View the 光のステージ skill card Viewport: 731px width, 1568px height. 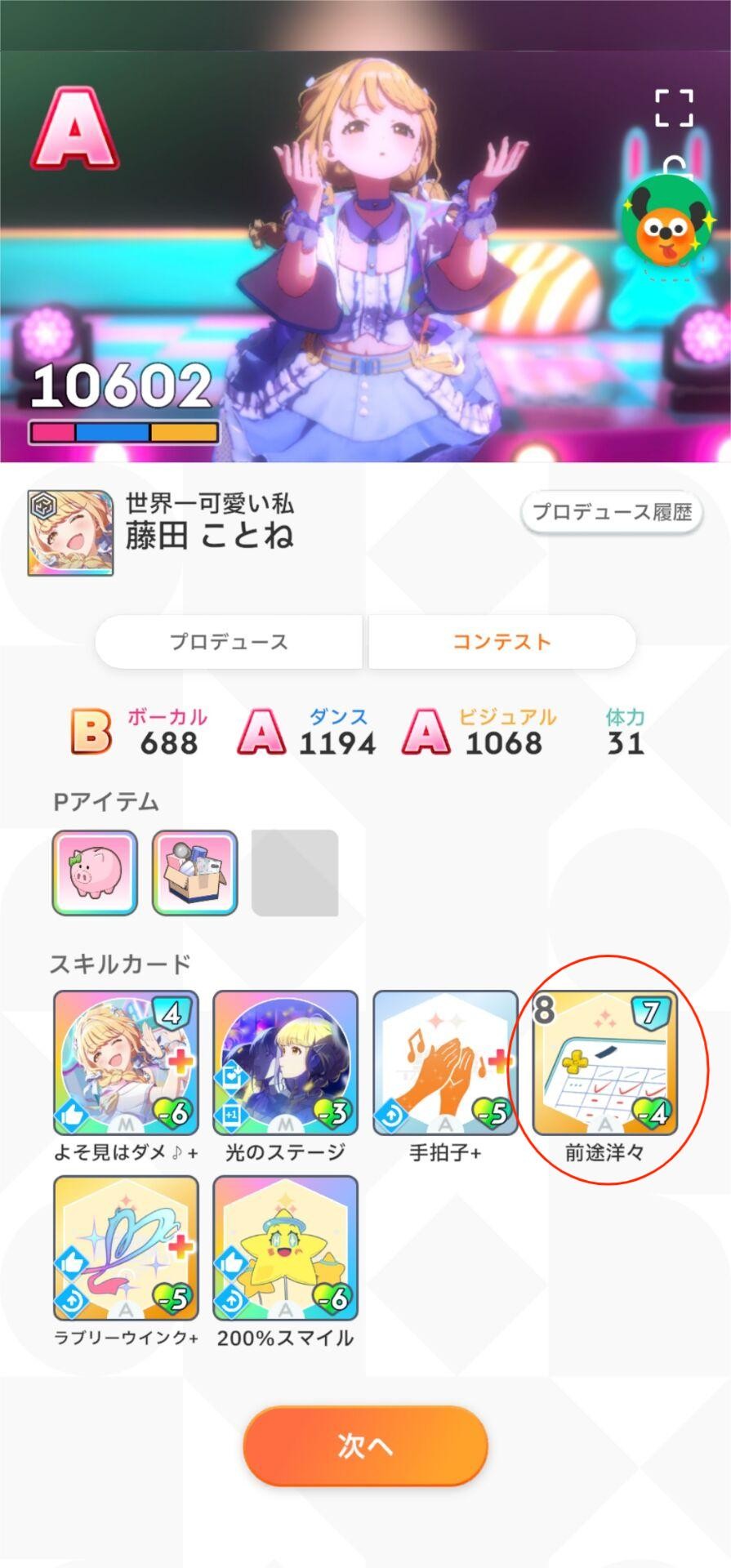tap(285, 1063)
